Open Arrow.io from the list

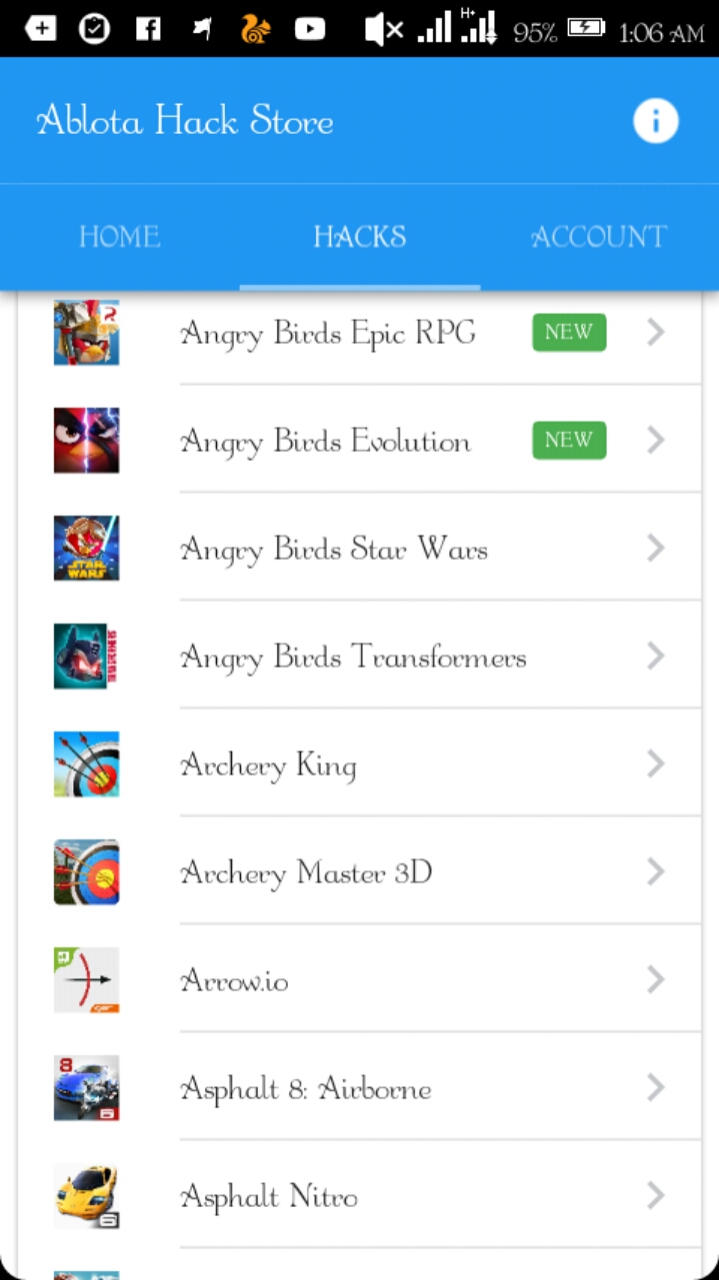pos(360,980)
